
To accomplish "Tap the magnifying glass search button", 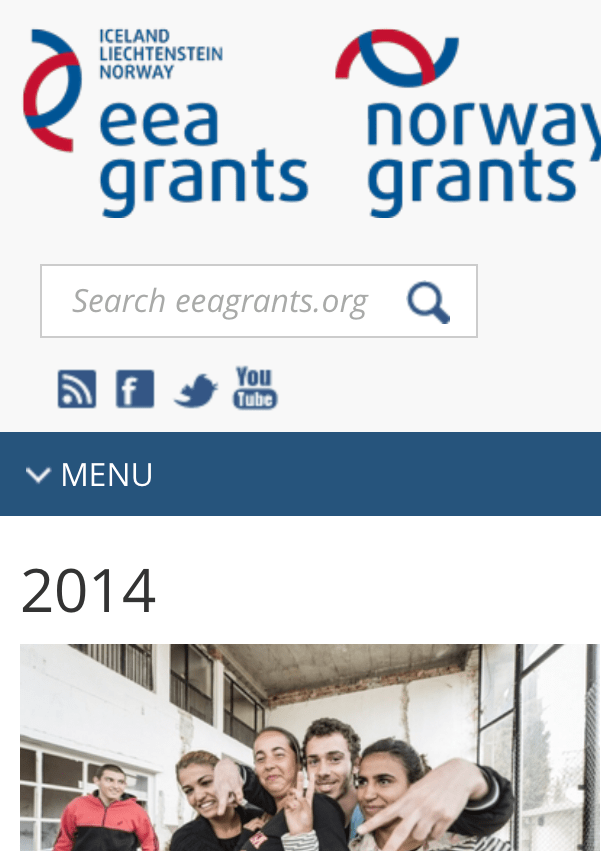I will (428, 302).
